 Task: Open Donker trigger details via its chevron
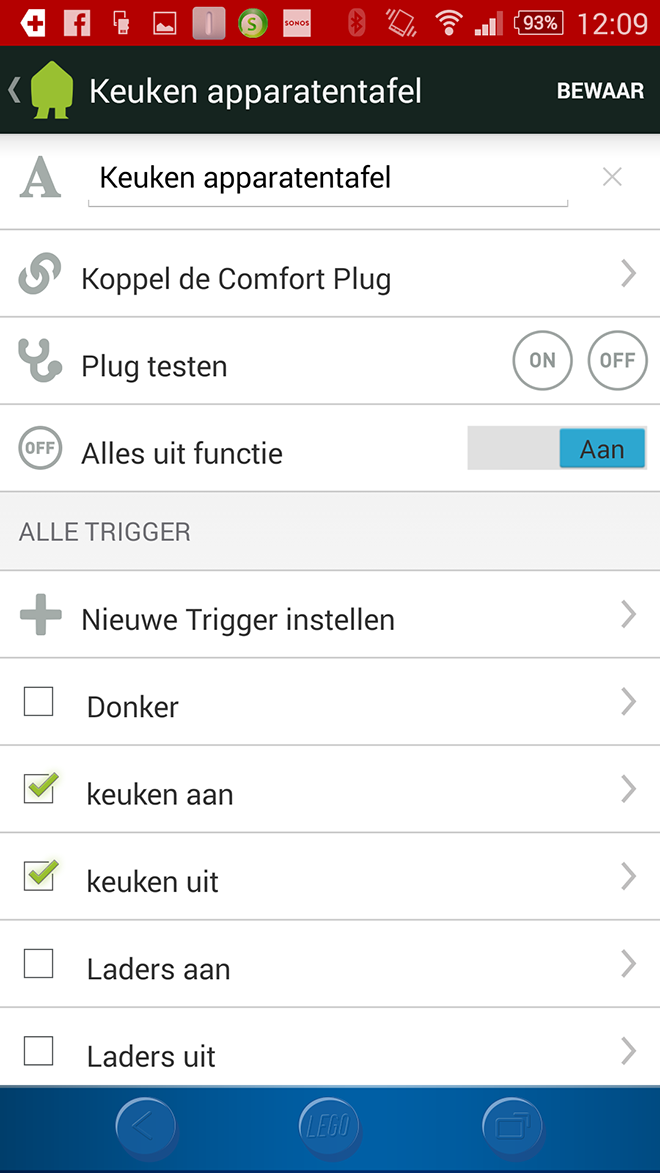point(629,702)
